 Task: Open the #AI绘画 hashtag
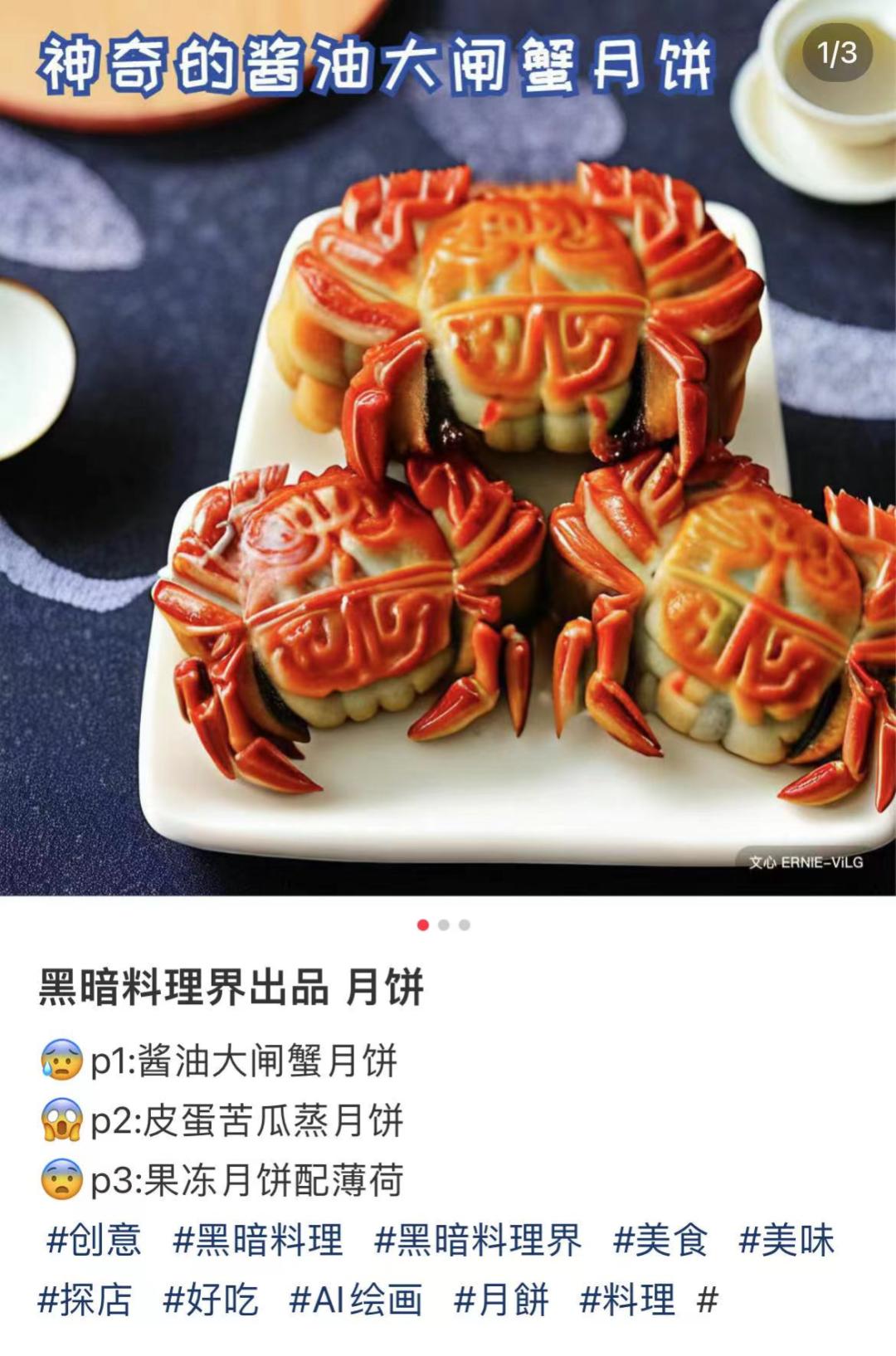[356, 1300]
